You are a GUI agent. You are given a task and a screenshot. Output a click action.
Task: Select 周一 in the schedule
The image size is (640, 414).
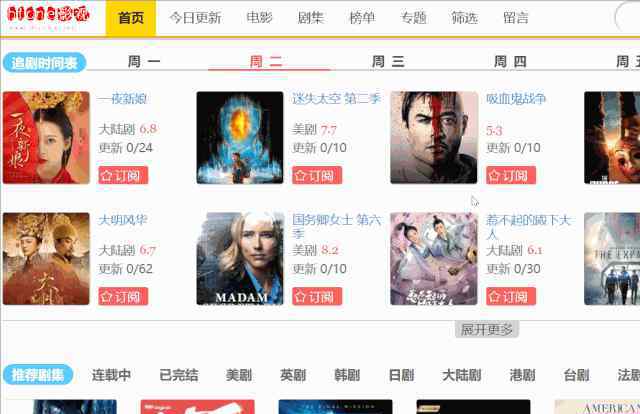[144, 62]
